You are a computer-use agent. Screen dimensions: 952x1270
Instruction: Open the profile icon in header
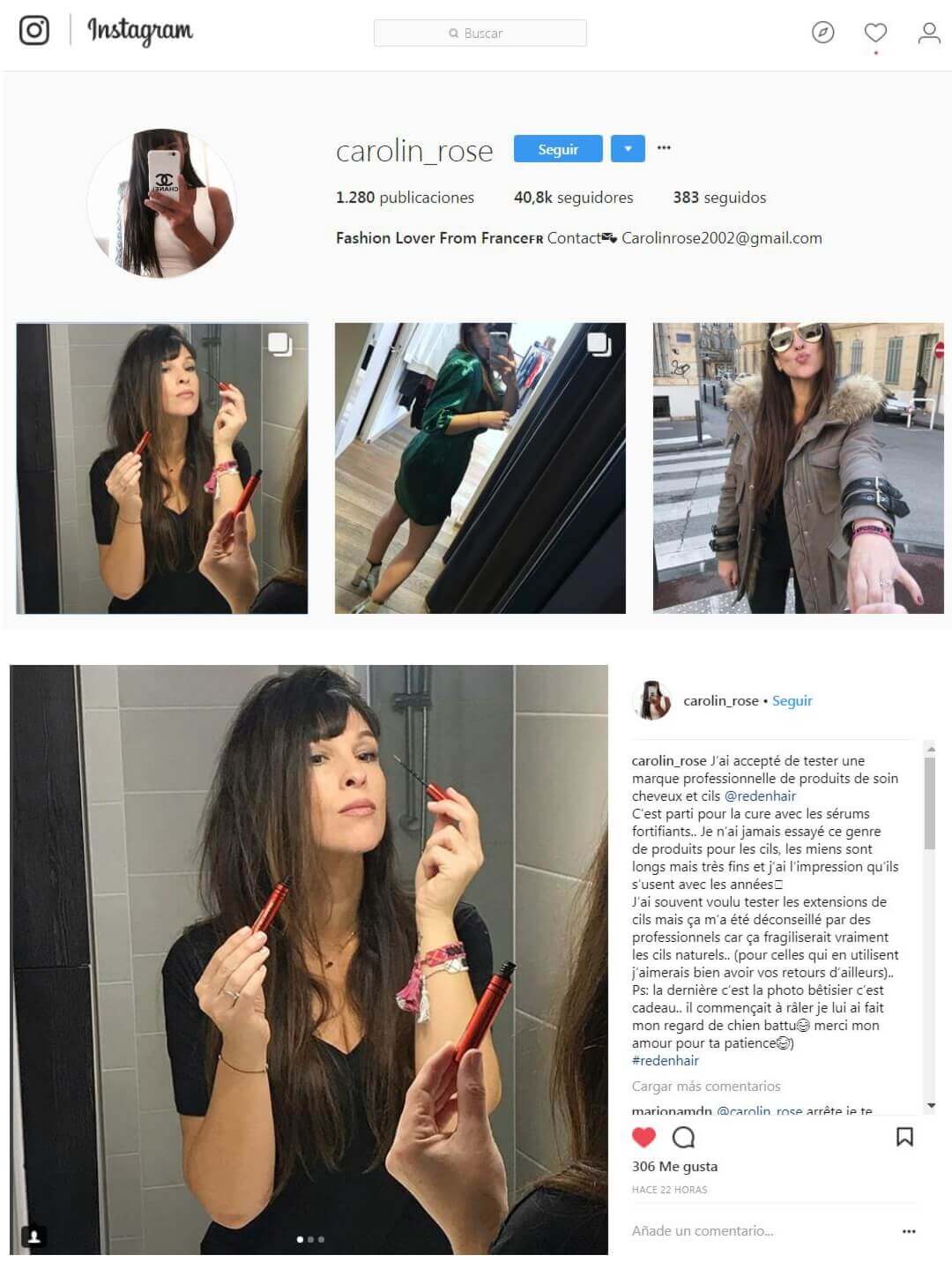(929, 33)
